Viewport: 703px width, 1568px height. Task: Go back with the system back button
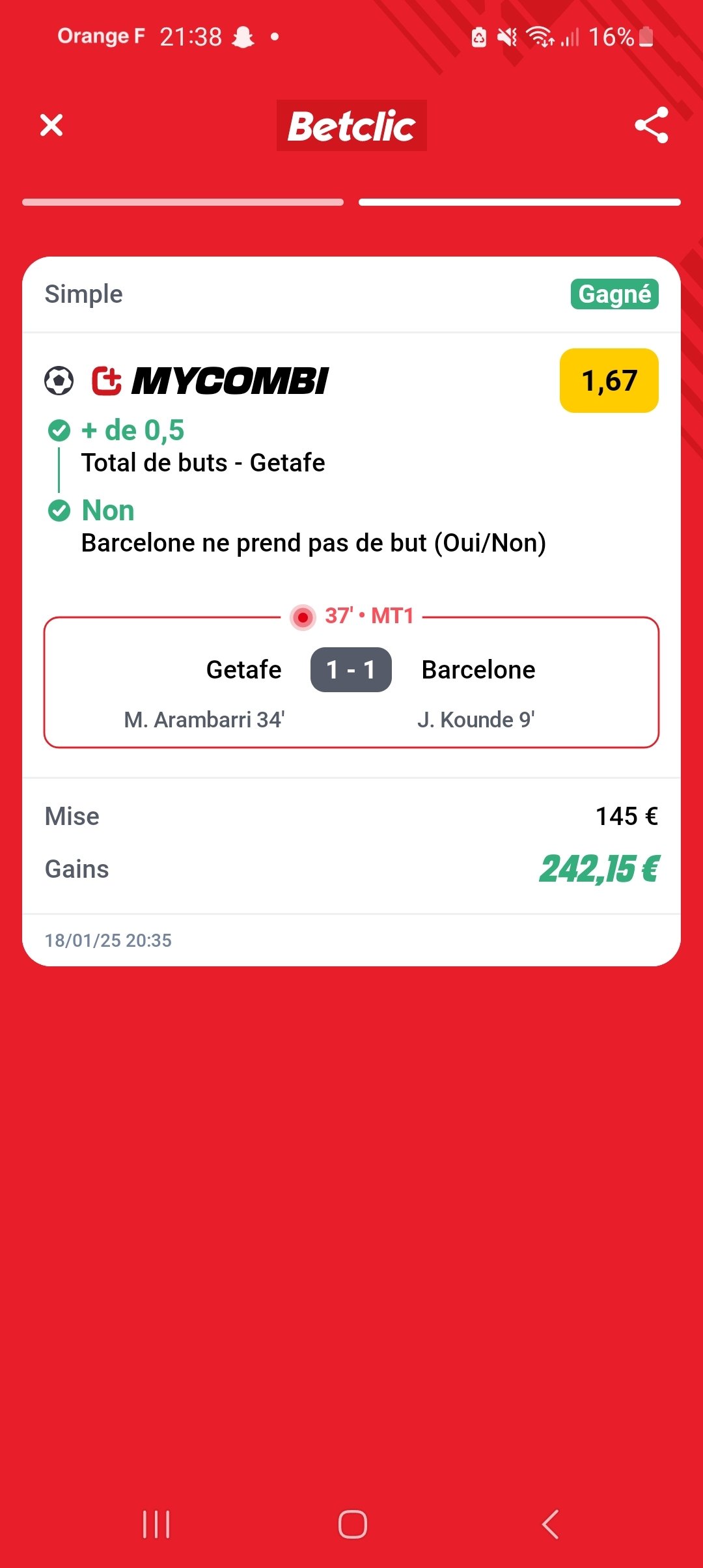550,1524
